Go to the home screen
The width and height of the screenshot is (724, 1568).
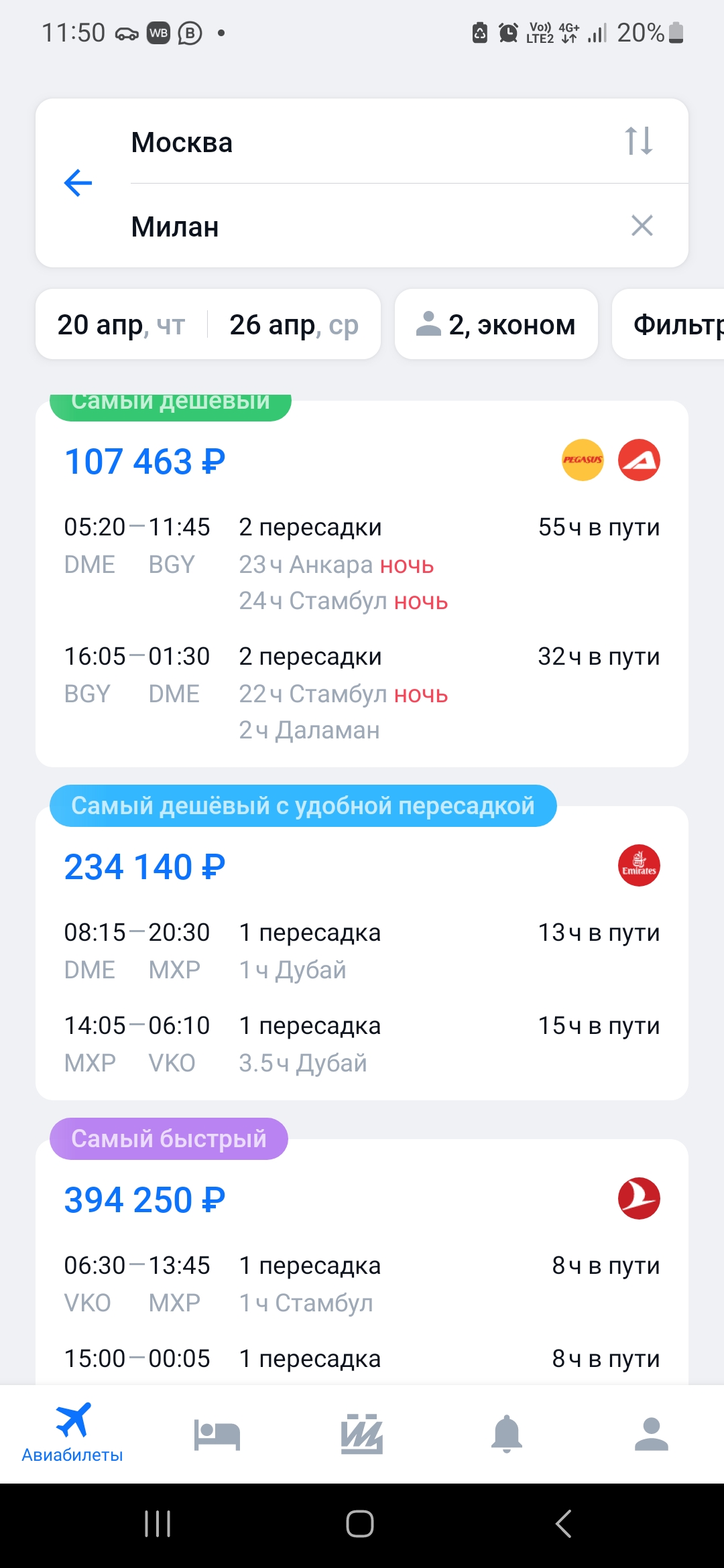tap(360, 1524)
